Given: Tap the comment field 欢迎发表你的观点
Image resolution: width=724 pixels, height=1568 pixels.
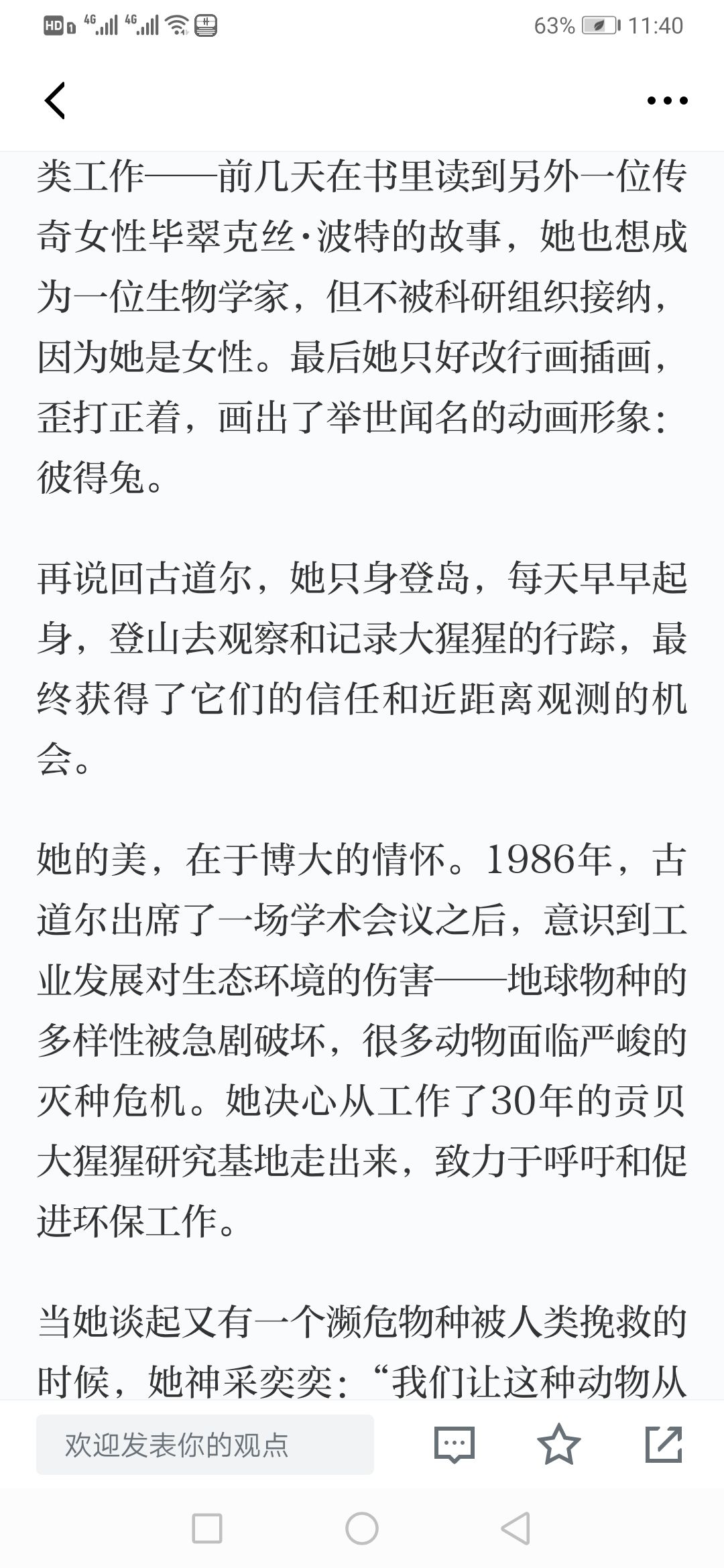Looking at the screenshot, I should click(x=204, y=1445).
